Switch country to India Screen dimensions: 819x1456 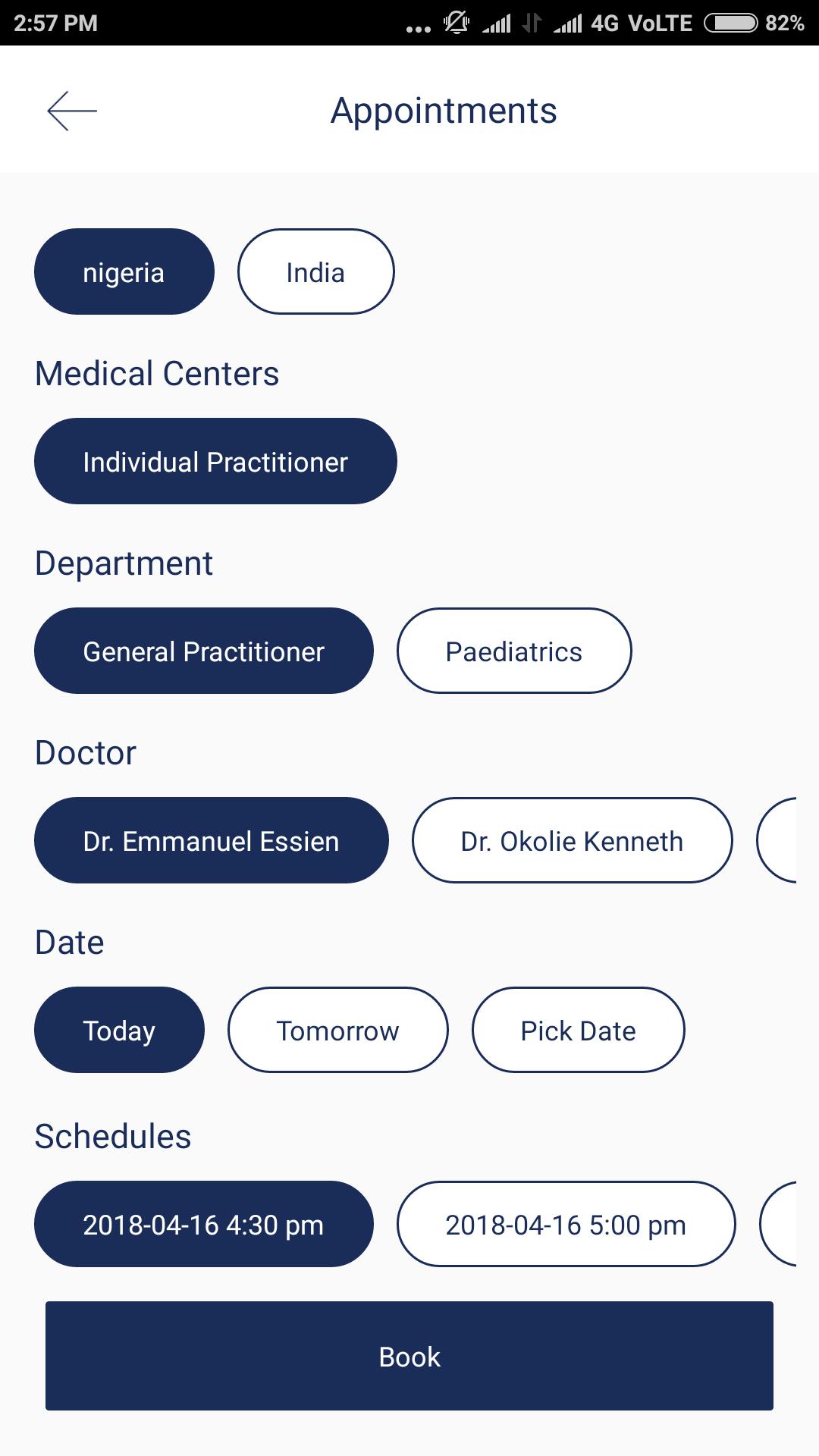click(x=315, y=271)
